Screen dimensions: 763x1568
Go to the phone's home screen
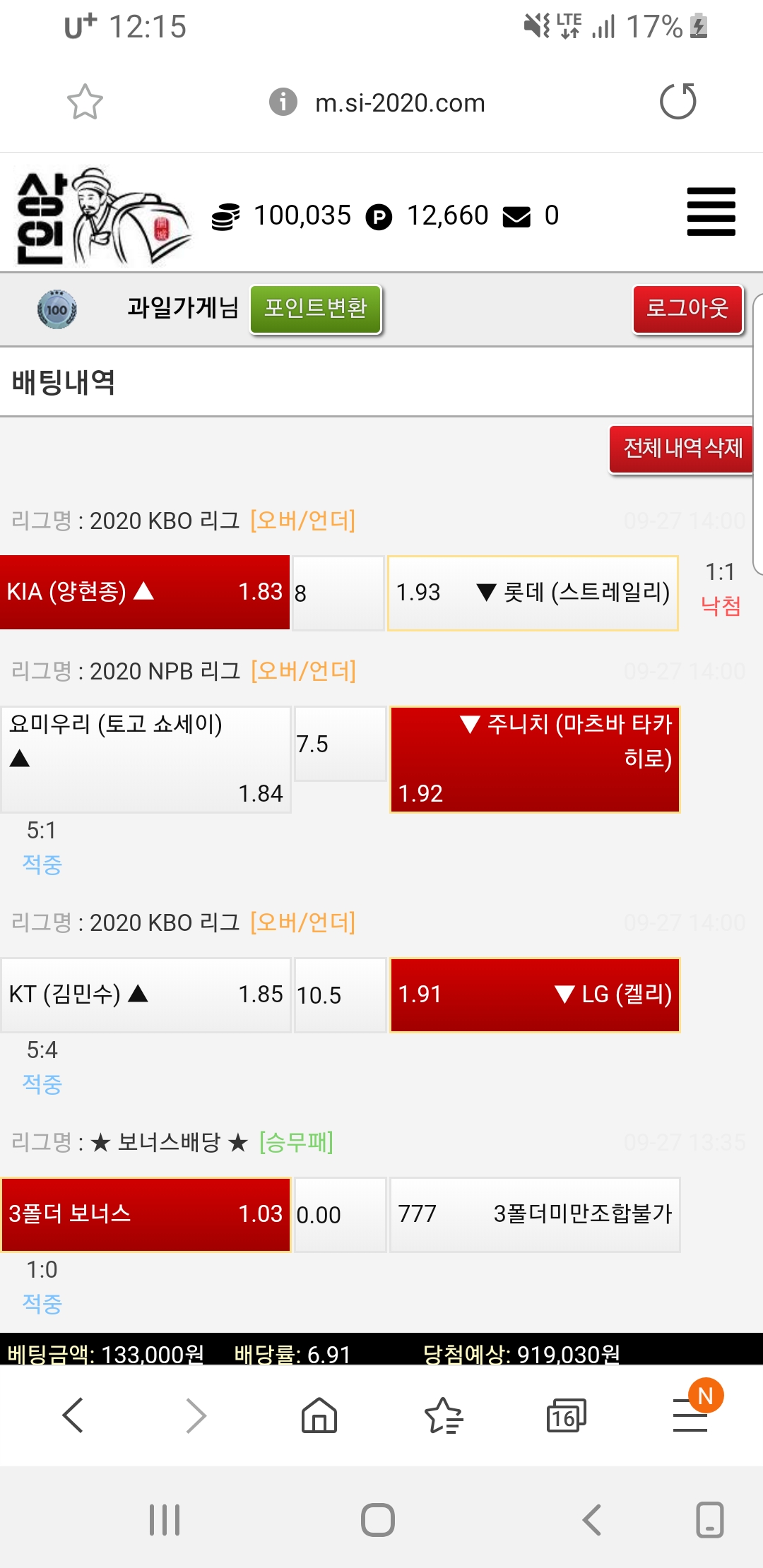pyautogui.click(x=378, y=1520)
